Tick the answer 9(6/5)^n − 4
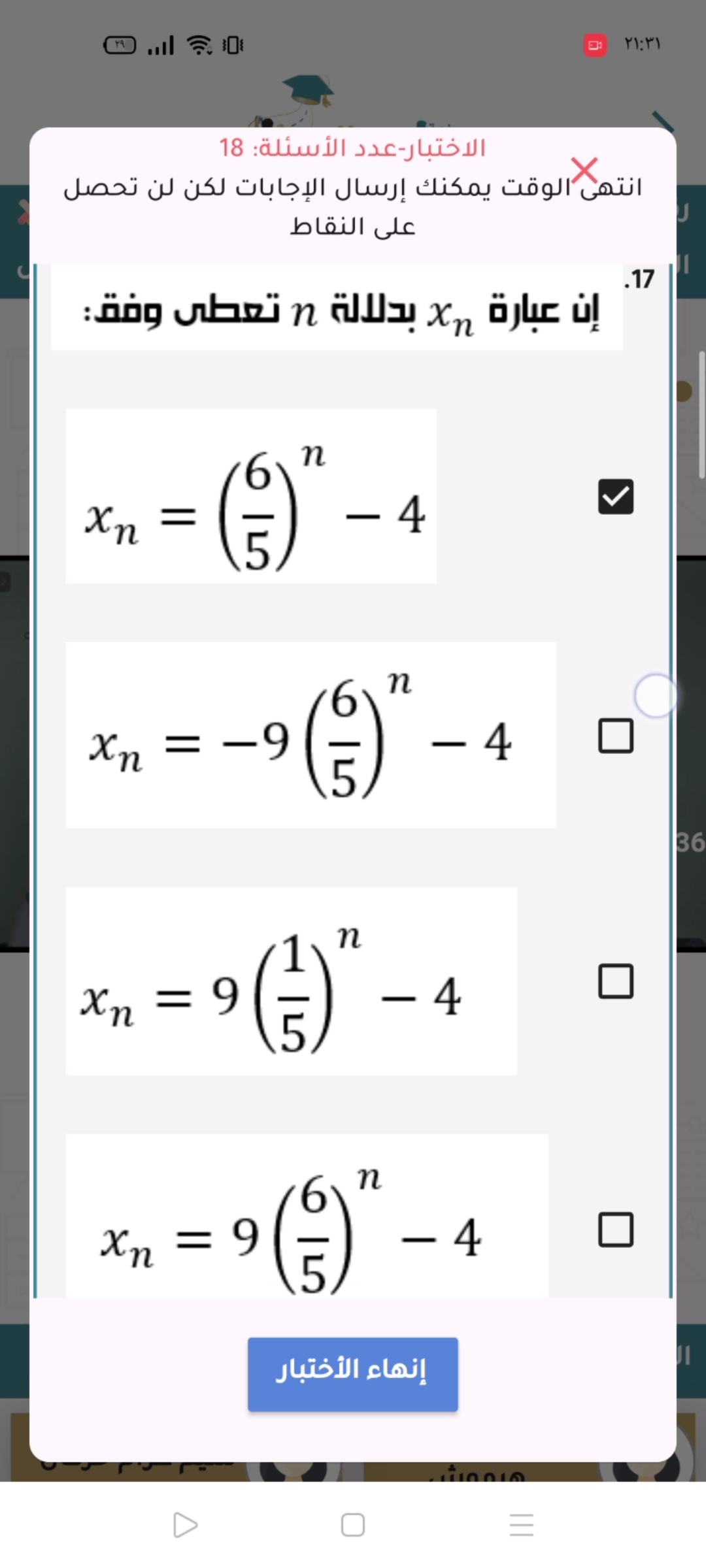Viewport: 706px width, 1568px height. pyautogui.click(x=616, y=1230)
